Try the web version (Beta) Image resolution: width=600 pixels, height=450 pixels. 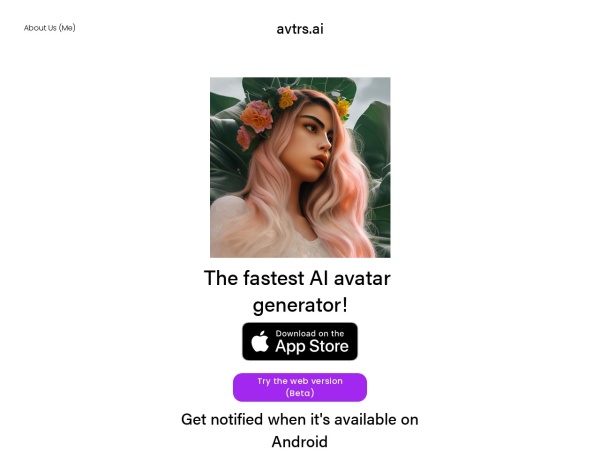tap(299, 387)
